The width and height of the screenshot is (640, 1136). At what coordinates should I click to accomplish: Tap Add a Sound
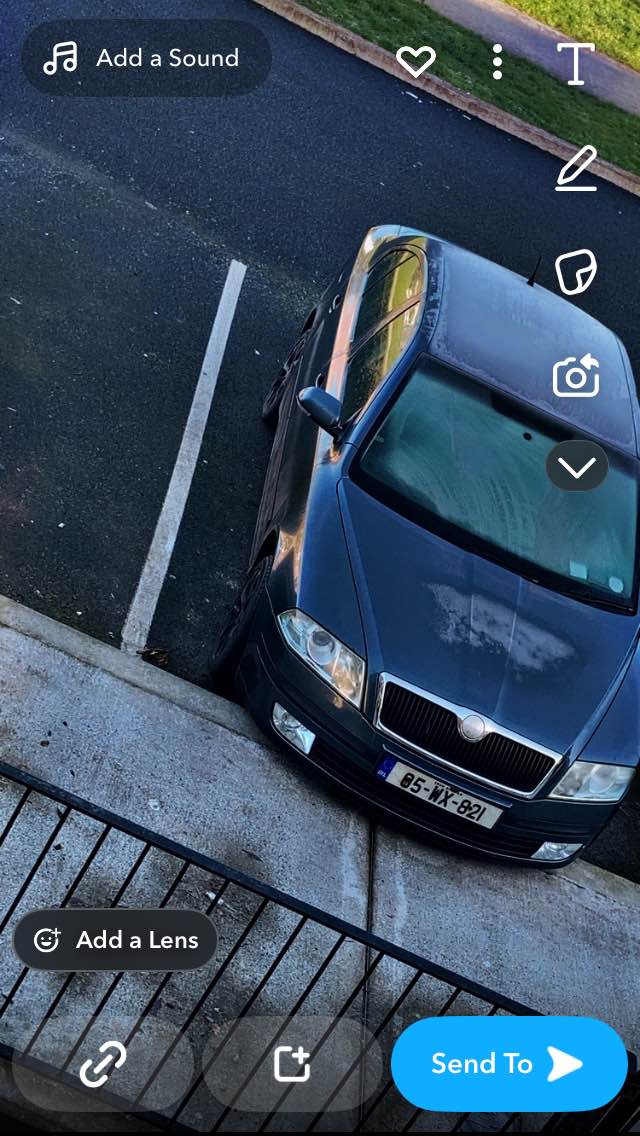click(x=146, y=58)
